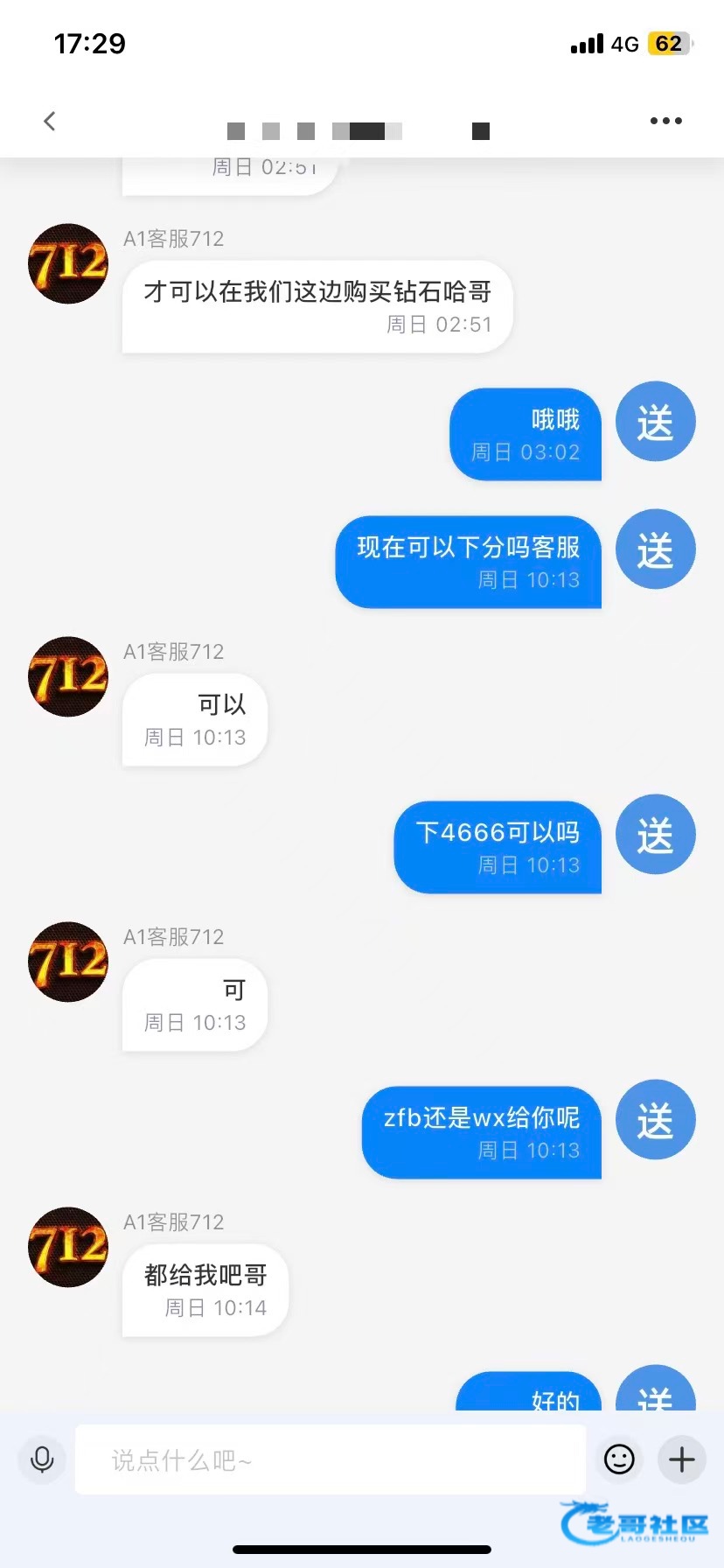View A1客服712 avatar beside 可以 message
This screenshot has width=724, height=1568.
68,676
